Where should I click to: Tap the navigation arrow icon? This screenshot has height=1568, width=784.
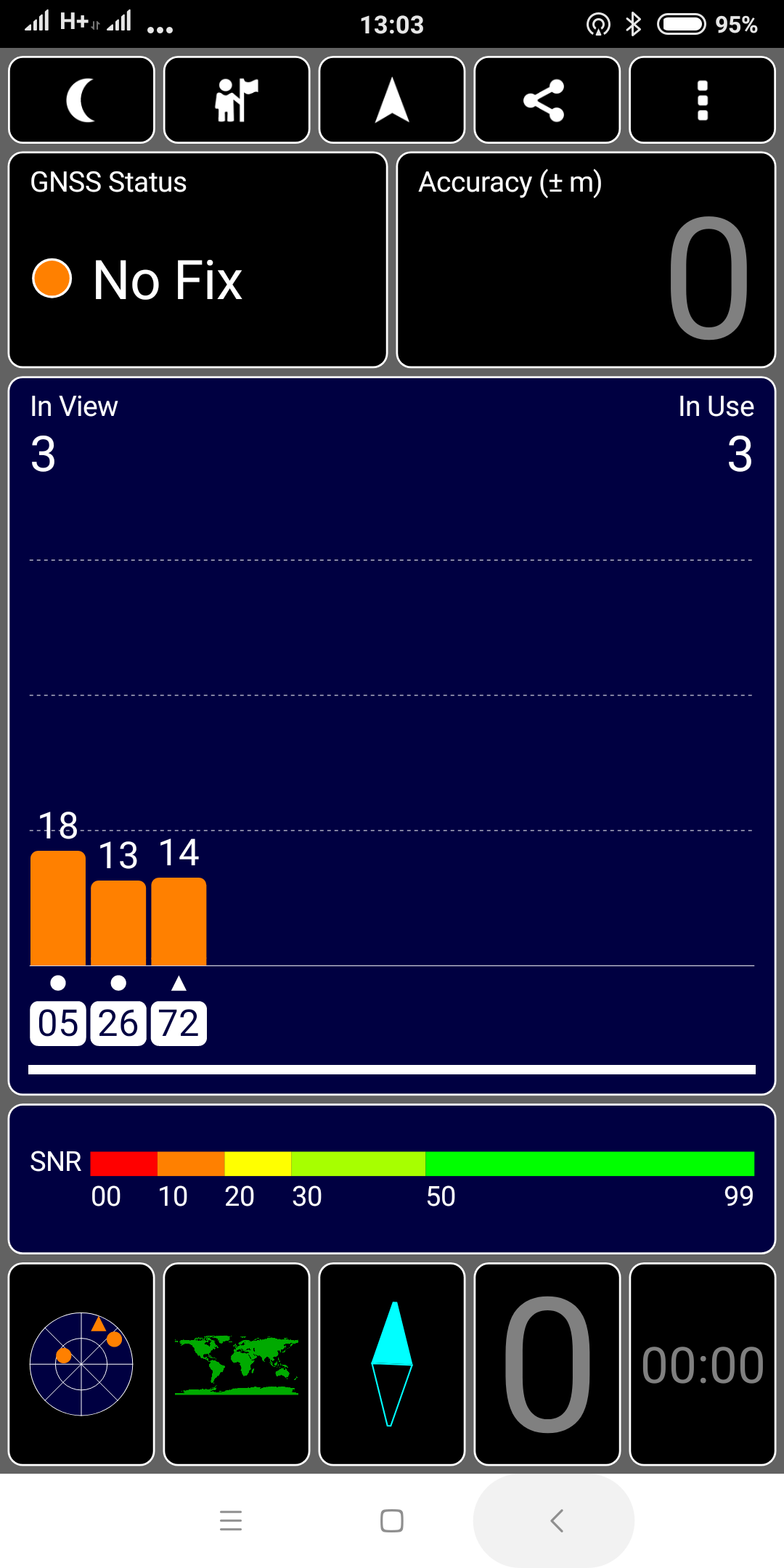[392, 100]
